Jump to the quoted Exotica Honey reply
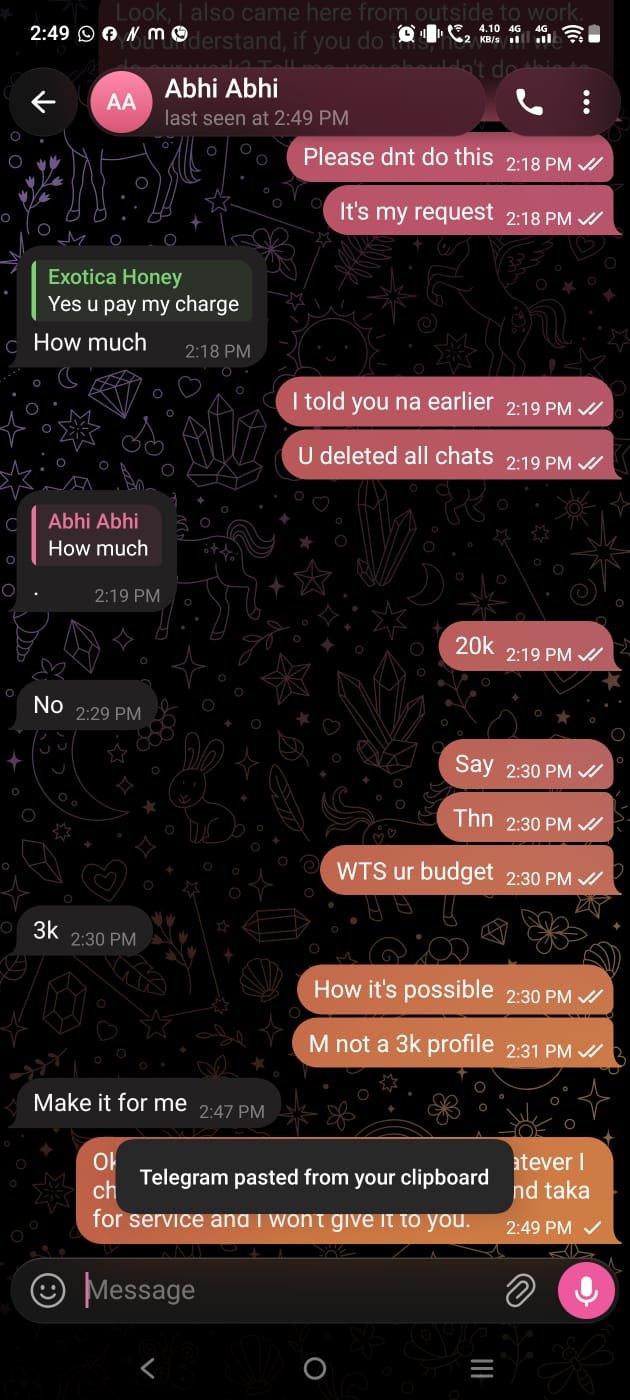630x1400 pixels. [142, 290]
